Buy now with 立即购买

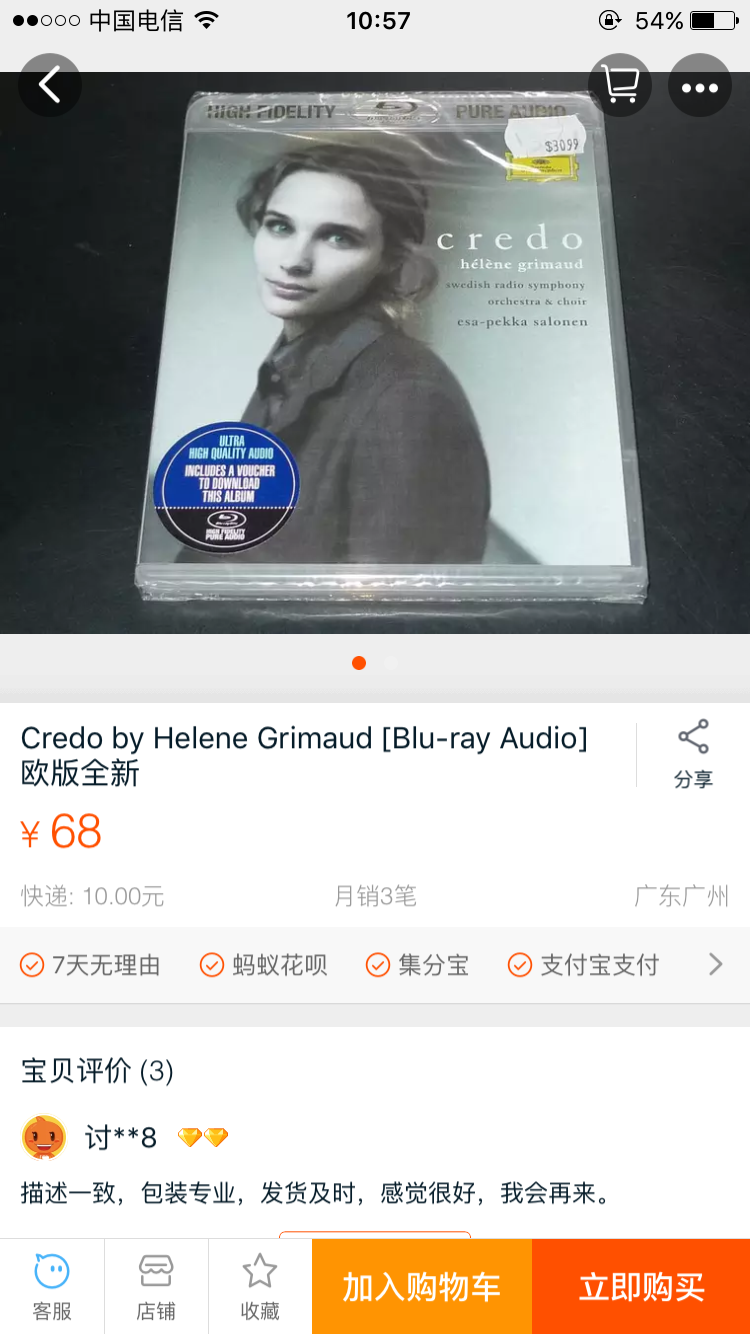click(641, 1286)
